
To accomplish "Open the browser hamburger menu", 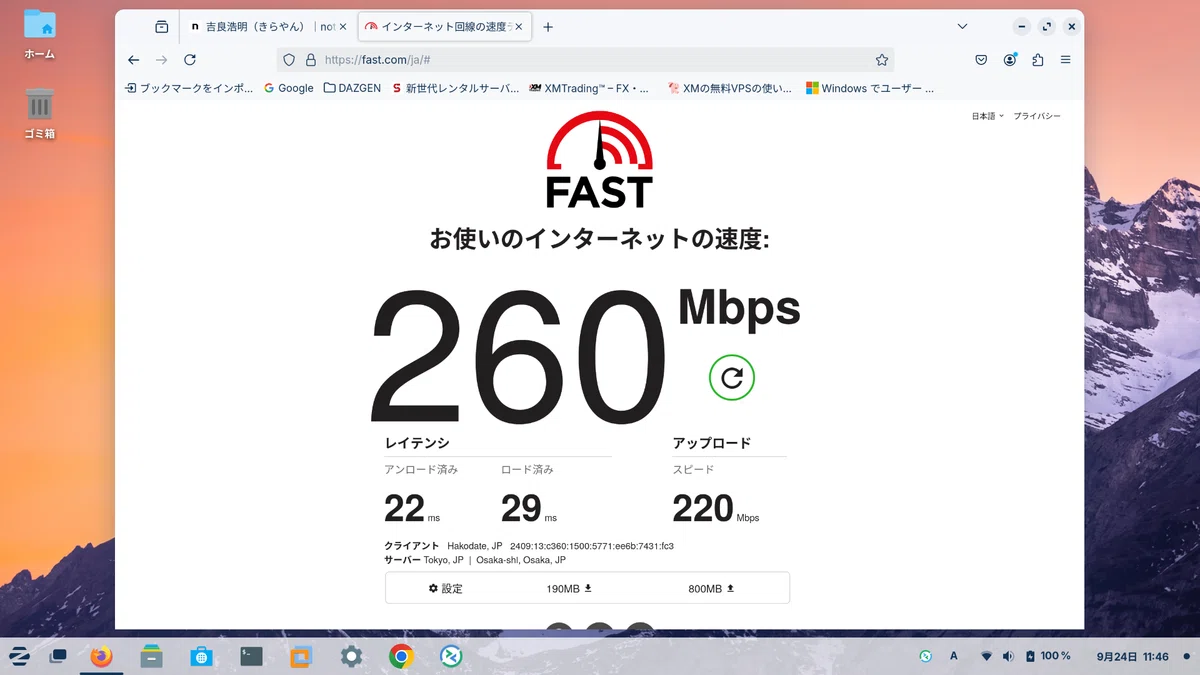I will click(x=1066, y=60).
